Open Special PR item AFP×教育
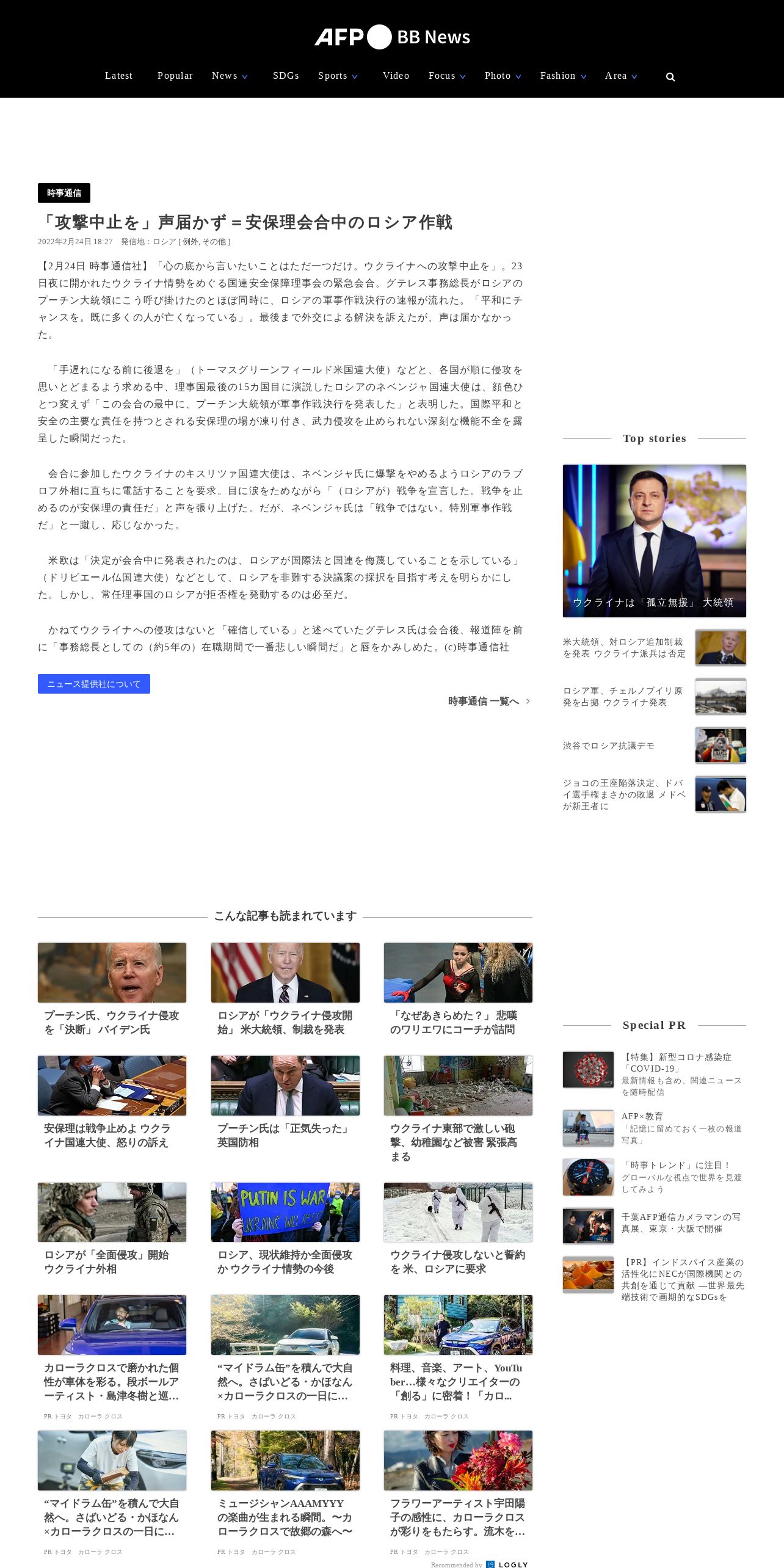This screenshot has width=784, height=1568. coord(655,1128)
